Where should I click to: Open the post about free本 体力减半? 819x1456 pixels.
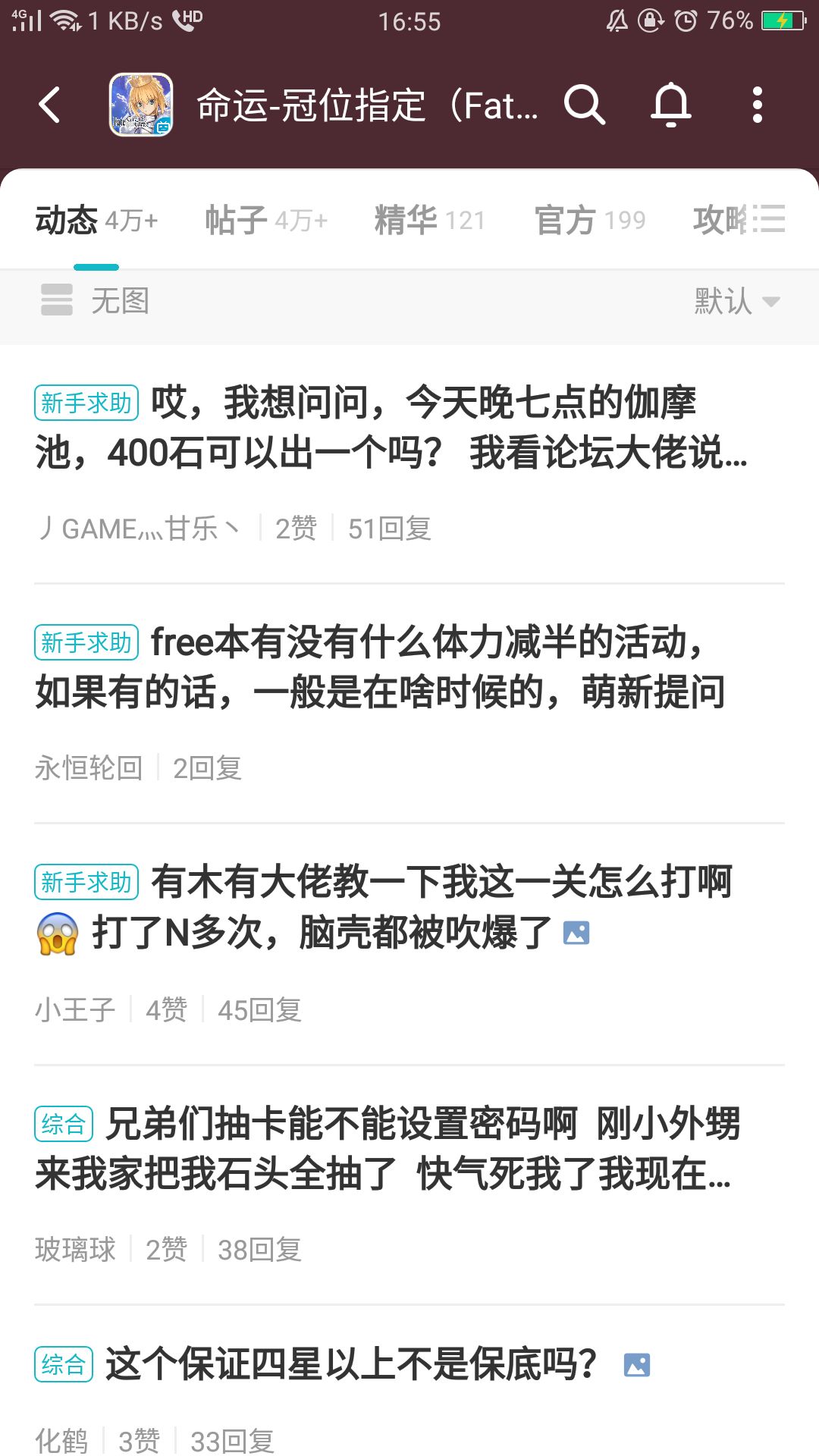(381, 667)
